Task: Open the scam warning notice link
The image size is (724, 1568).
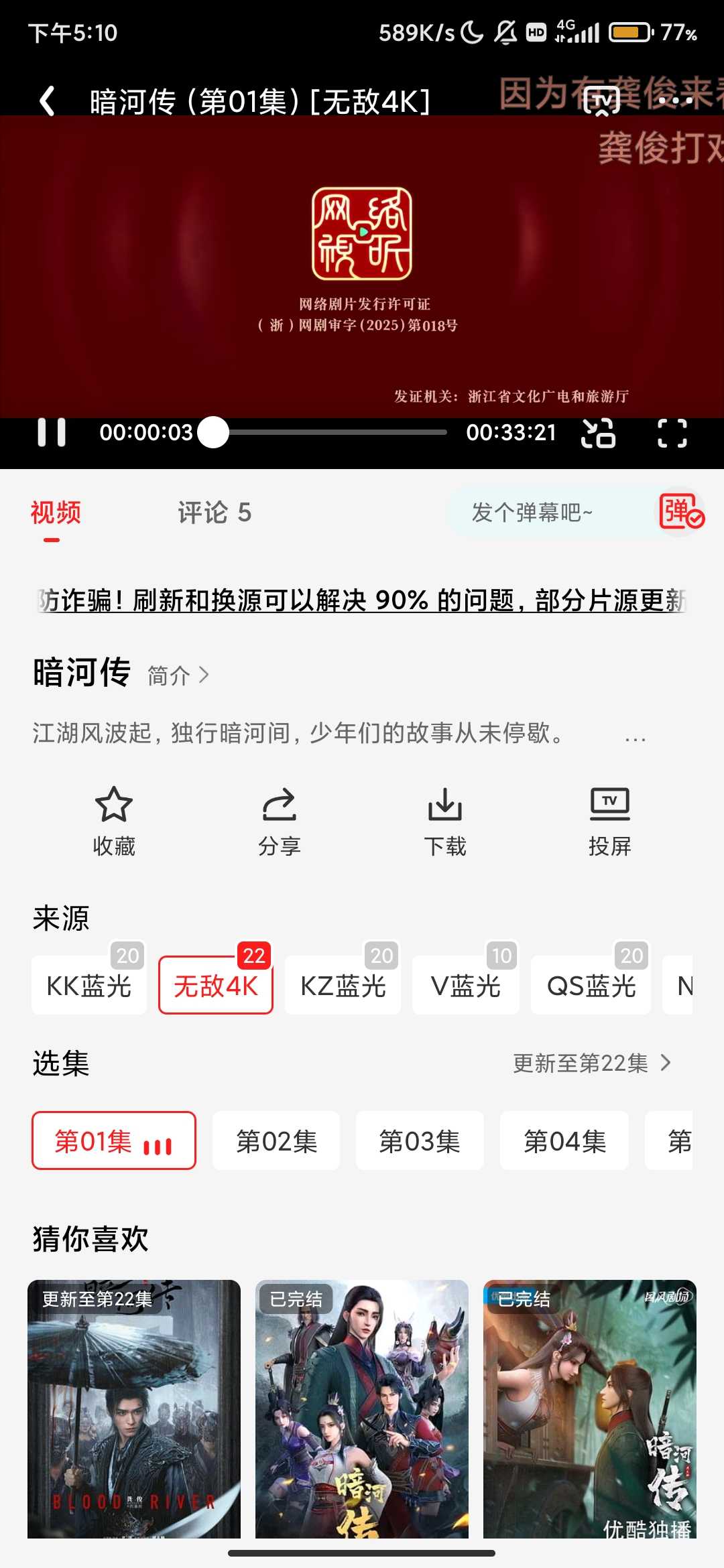Action: tap(362, 600)
